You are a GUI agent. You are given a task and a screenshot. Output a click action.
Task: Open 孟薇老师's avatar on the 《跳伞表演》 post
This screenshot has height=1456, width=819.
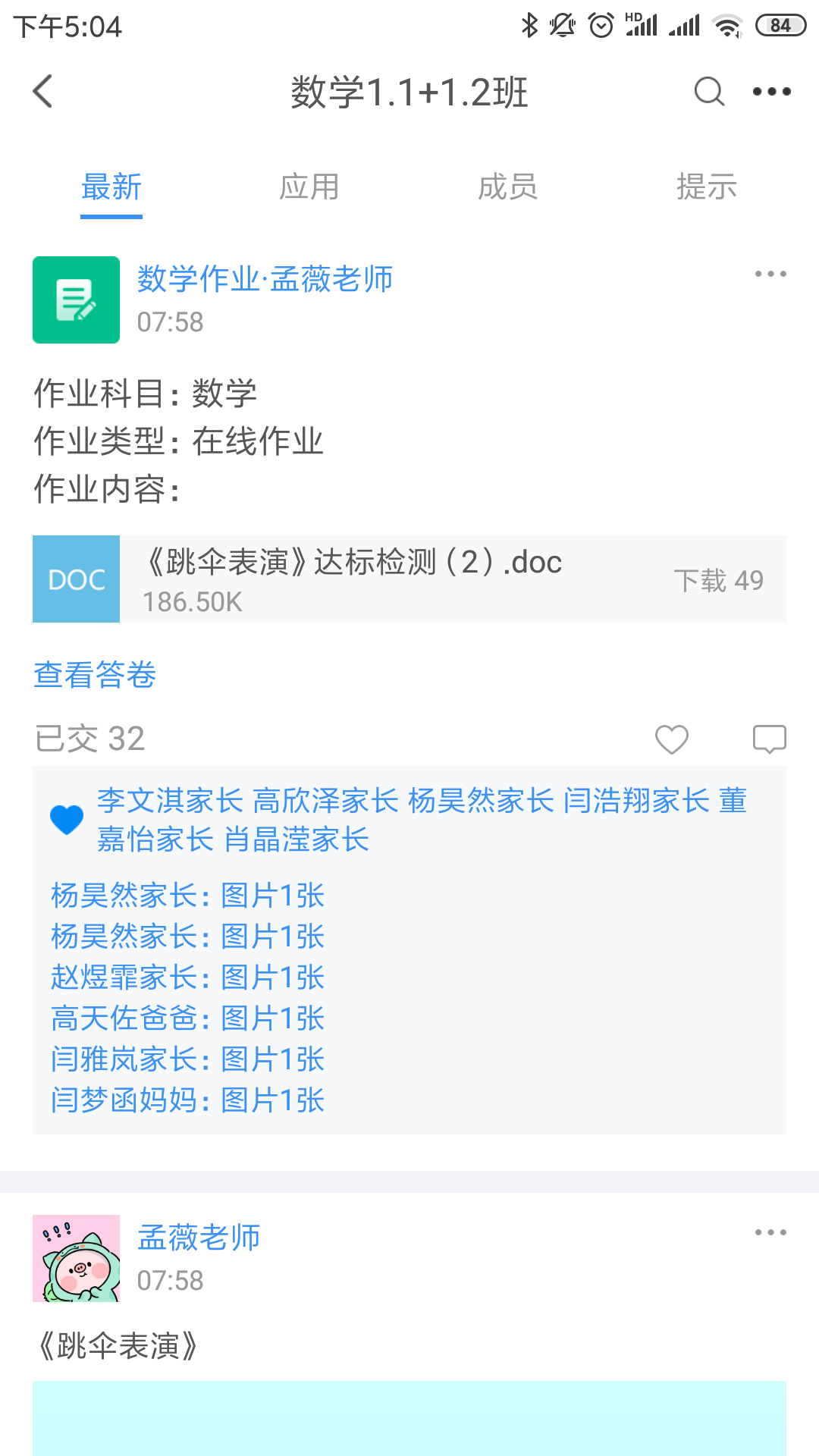pos(76,1258)
